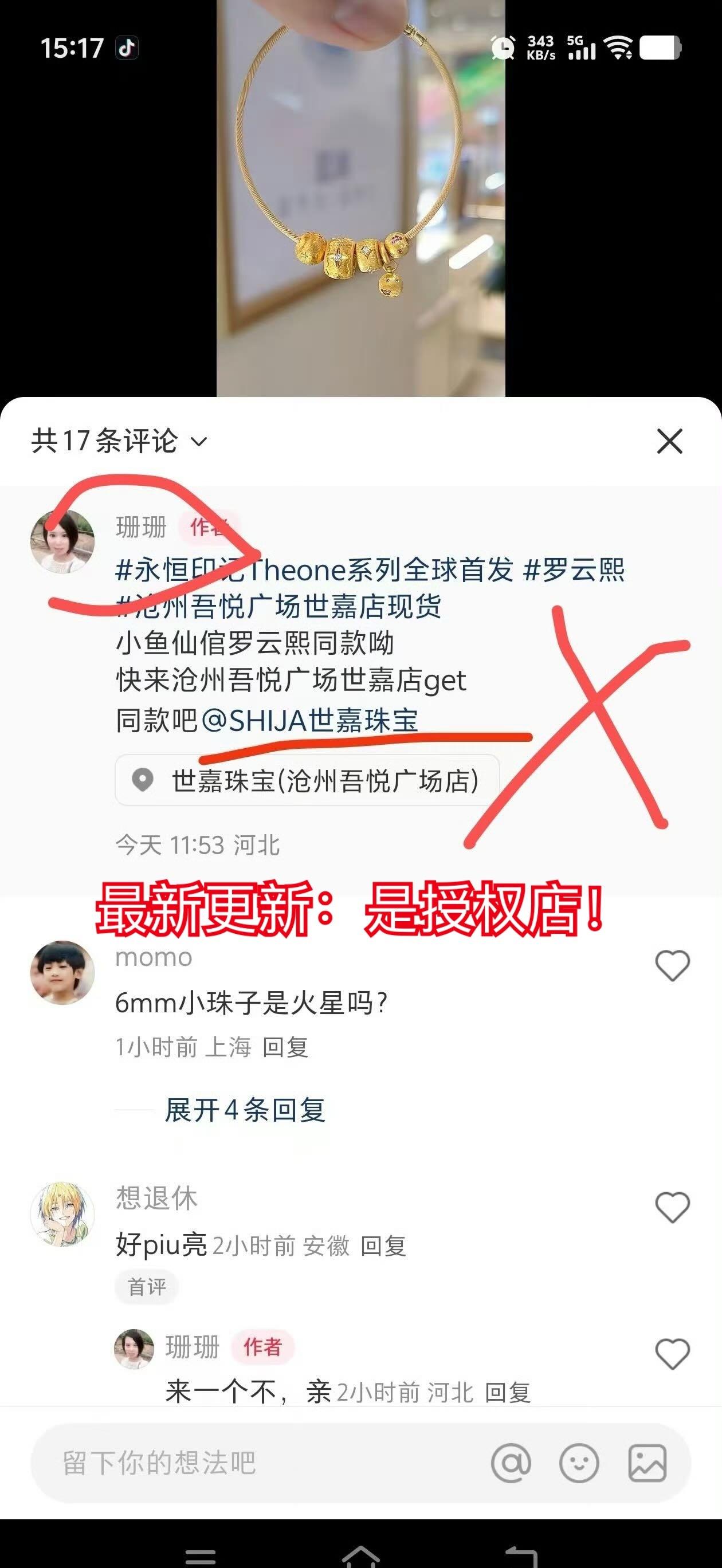Image resolution: width=722 pixels, height=1568 pixels.
Task: Open the #罗云熙 hashtag
Action: [x=574, y=569]
